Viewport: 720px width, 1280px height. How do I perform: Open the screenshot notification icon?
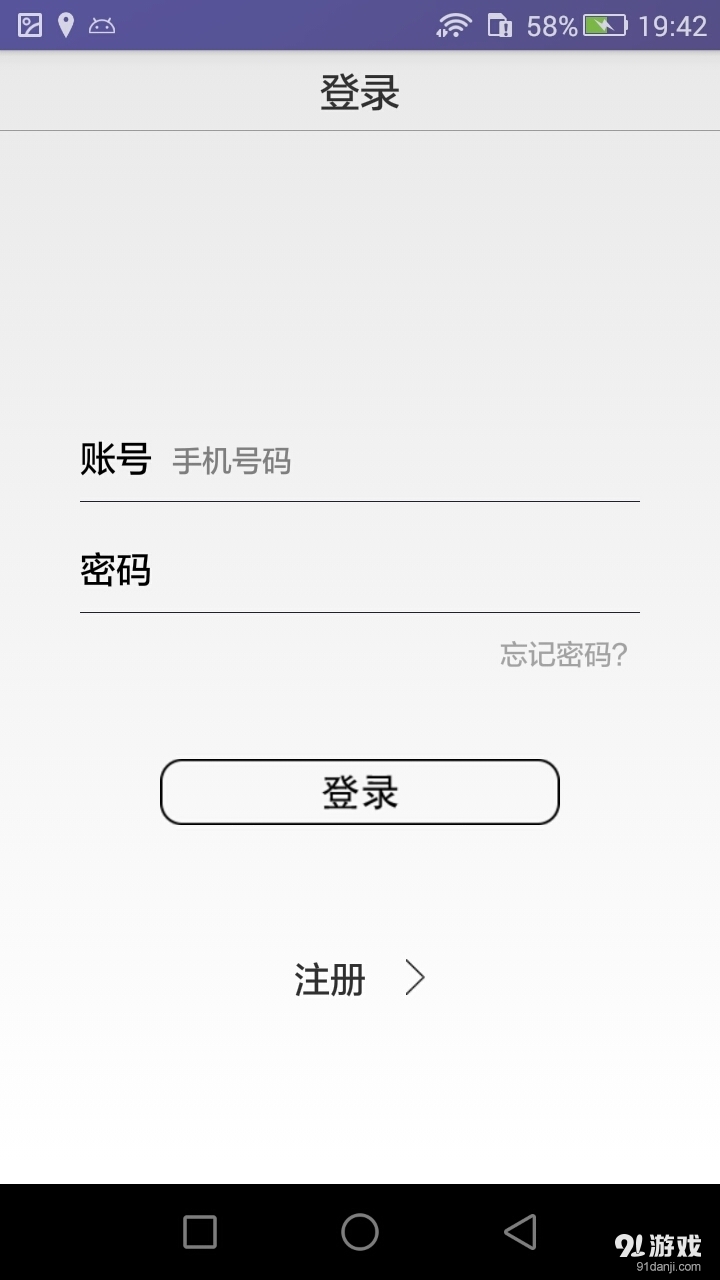(28, 25)
